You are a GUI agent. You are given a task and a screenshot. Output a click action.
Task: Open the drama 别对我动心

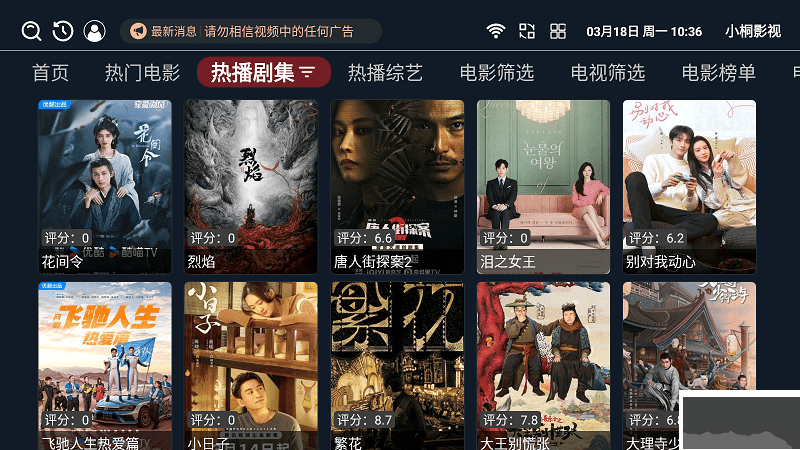click(x=689, y=186)
